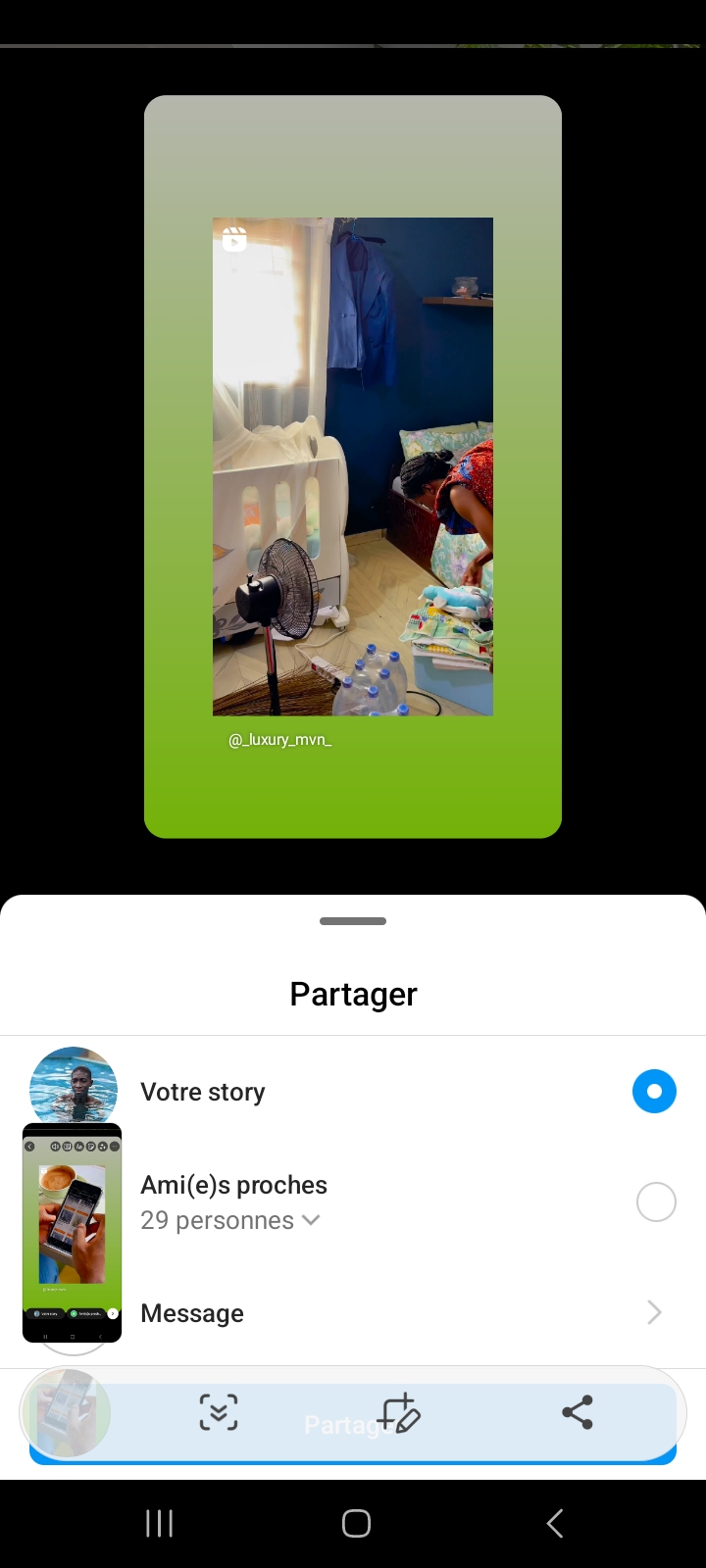The height and width of the screenshot is (1568, 706).
Task: Share the screenshot via the share icon
Action: (x=578, y=1412)
